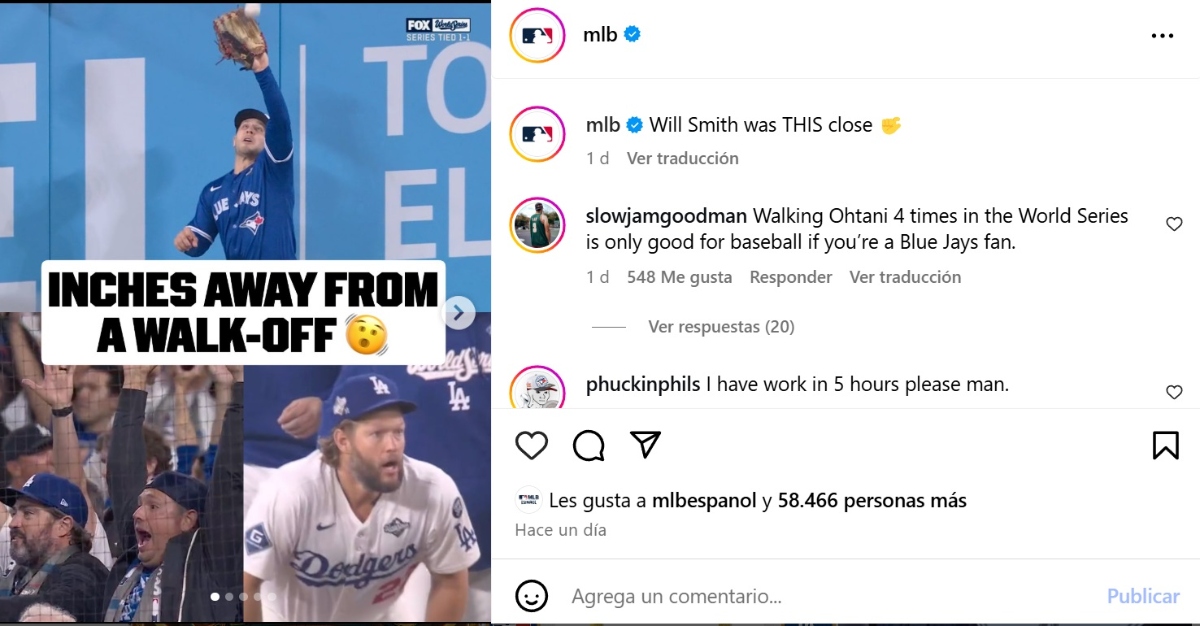The height and width of the screenshot is (626, 1200).
Task: View likes on slowjamgoodman's comment
Action: [679, 277]
